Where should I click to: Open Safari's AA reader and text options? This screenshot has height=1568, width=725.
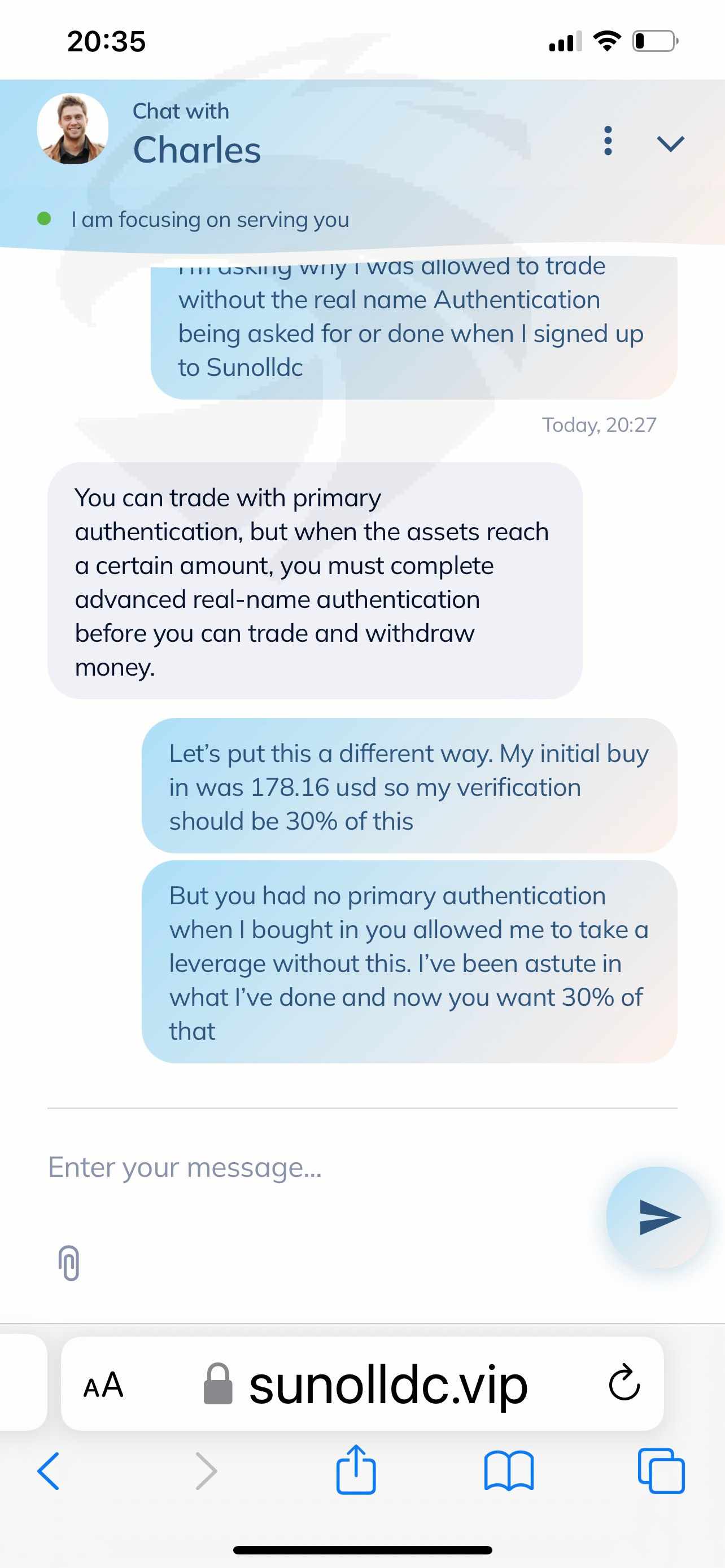tap(103, 1385)
